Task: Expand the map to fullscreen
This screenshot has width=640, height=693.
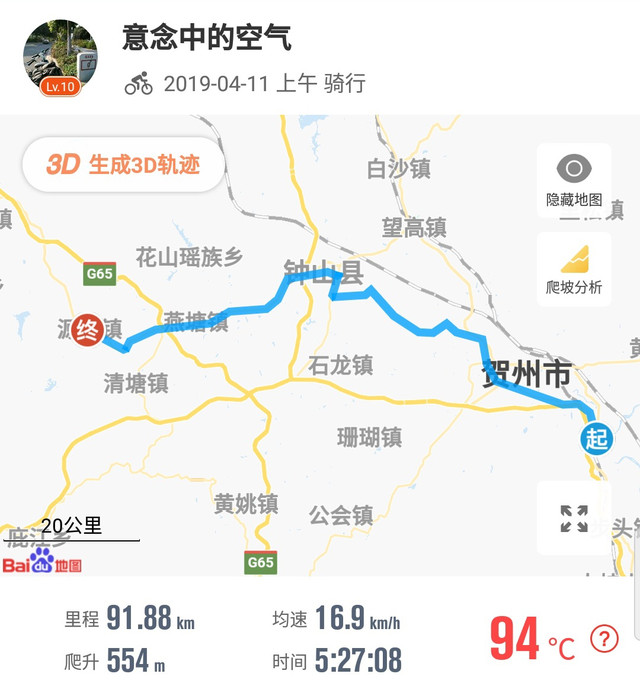Action: [x=574, y=518]
